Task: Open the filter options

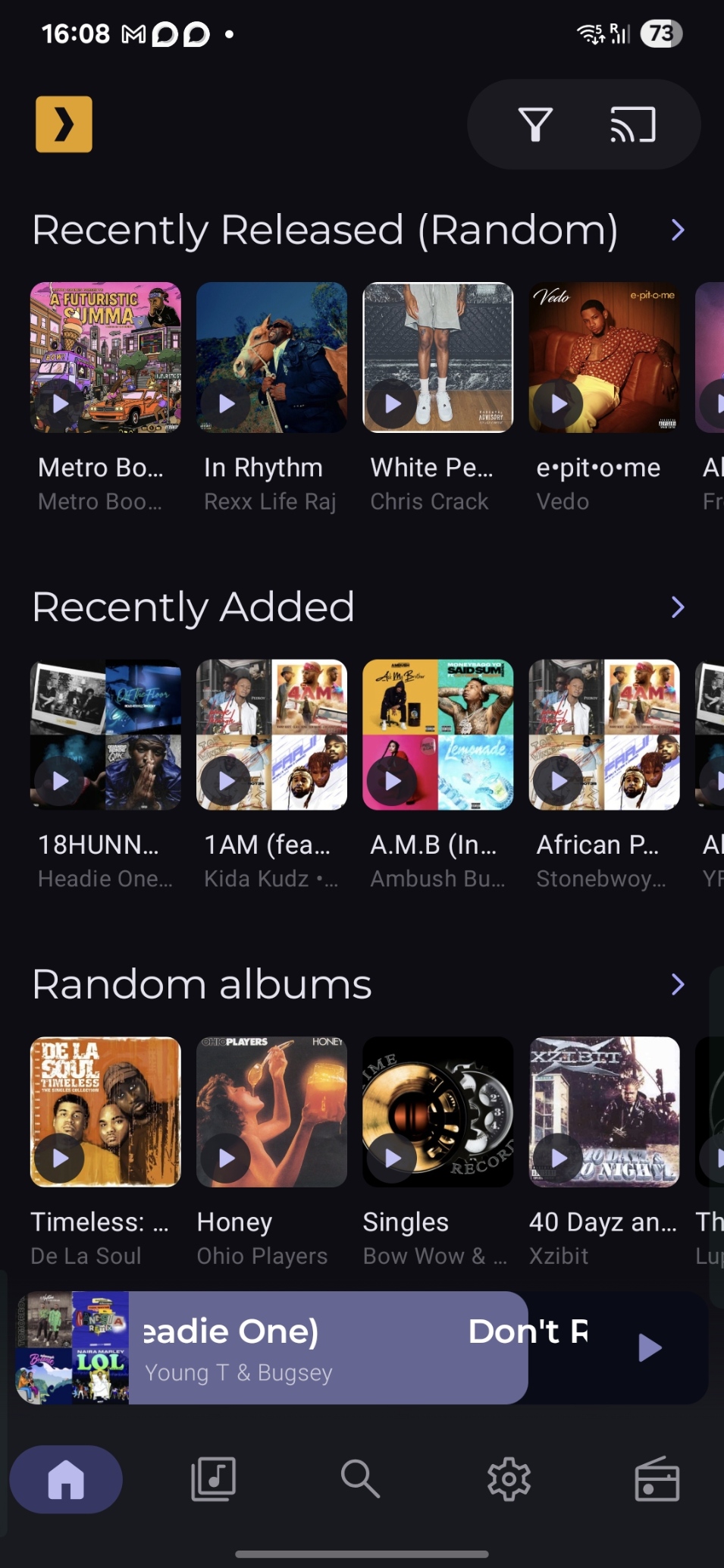Action: click(534, 124)
